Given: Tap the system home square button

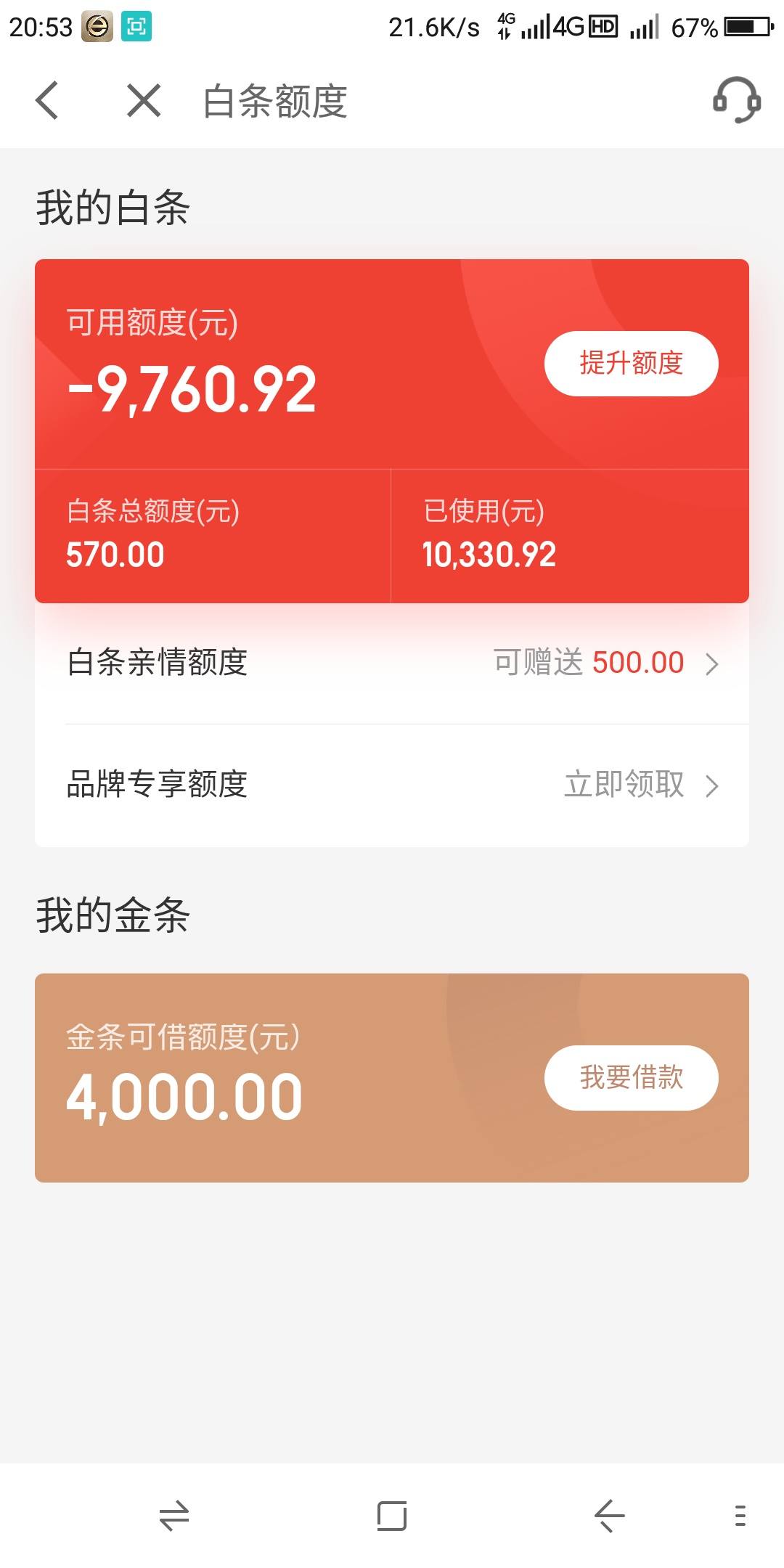Looking at the screenshot, I should click(x=392, y=1516).
